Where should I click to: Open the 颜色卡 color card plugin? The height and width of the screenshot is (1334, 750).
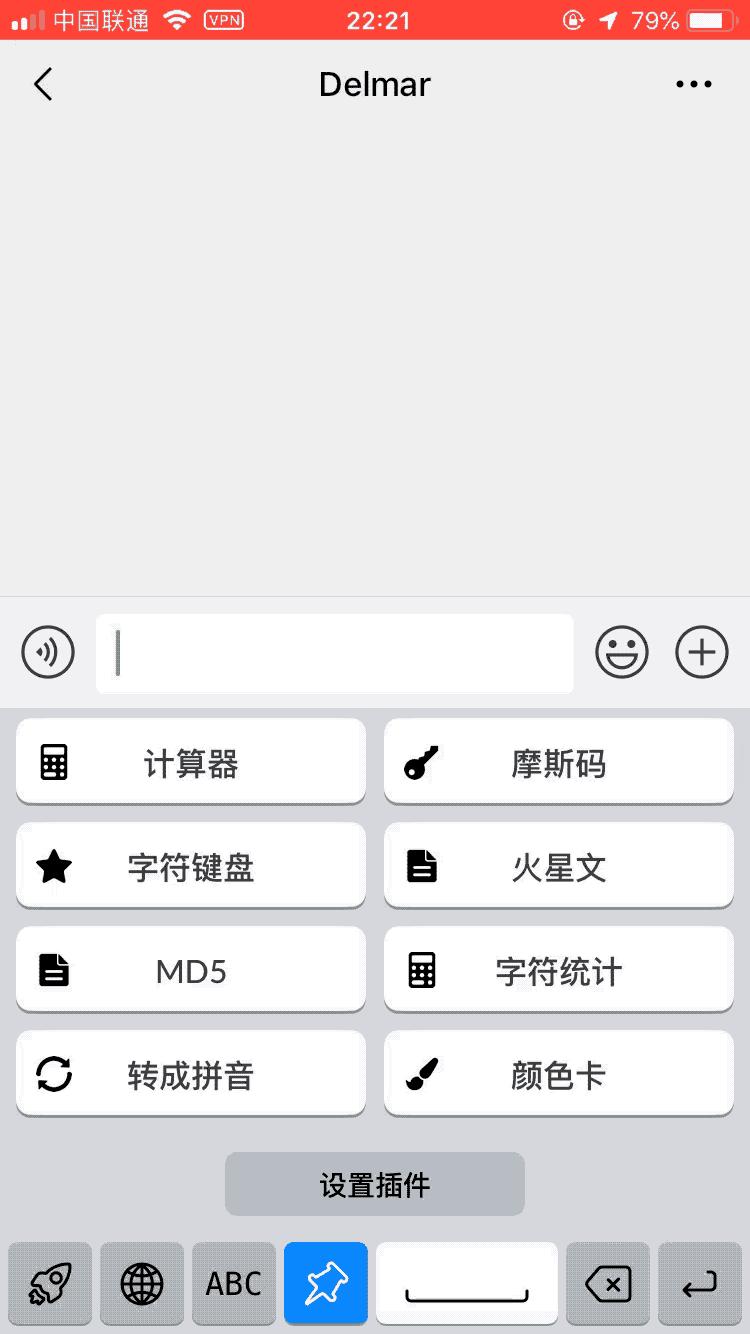pos(558,1073)
